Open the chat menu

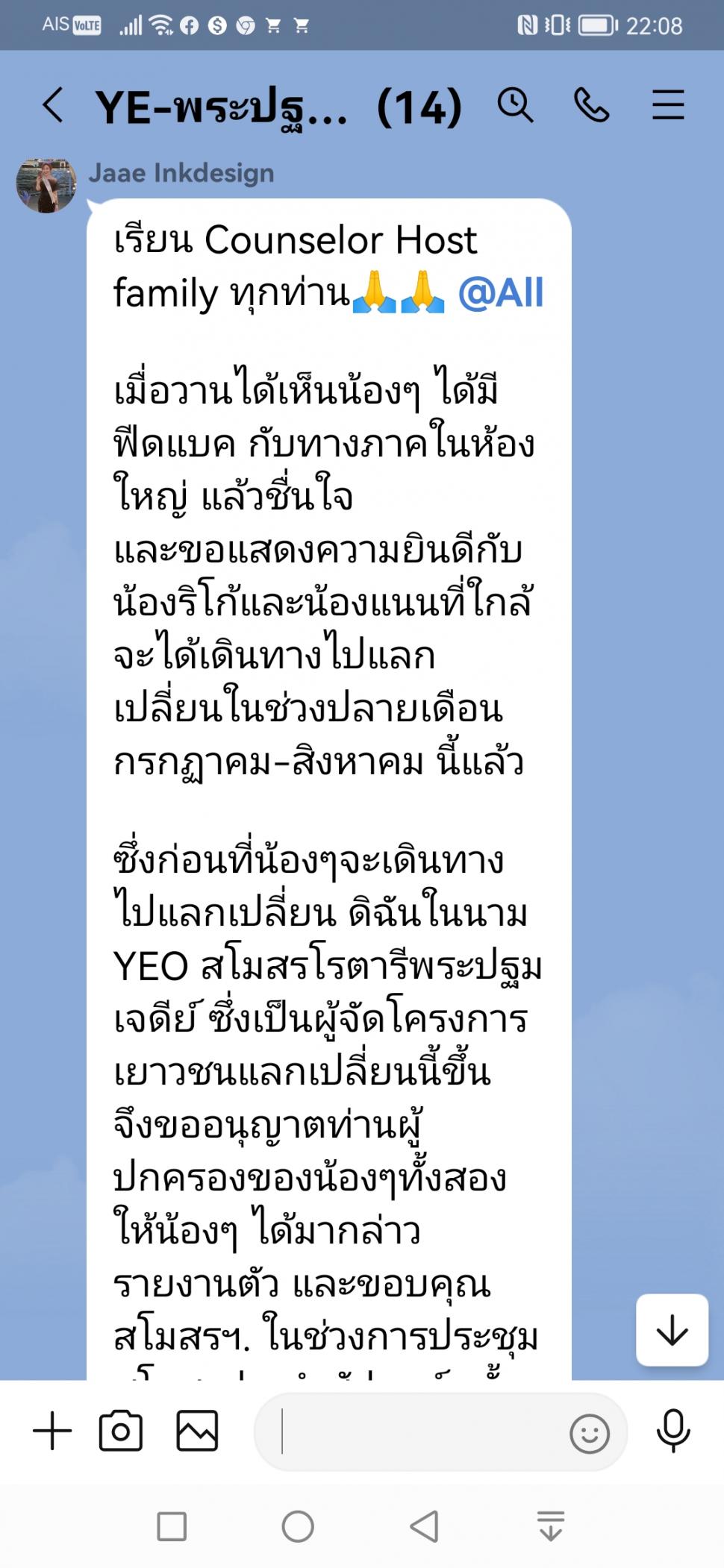coord(668,105)
